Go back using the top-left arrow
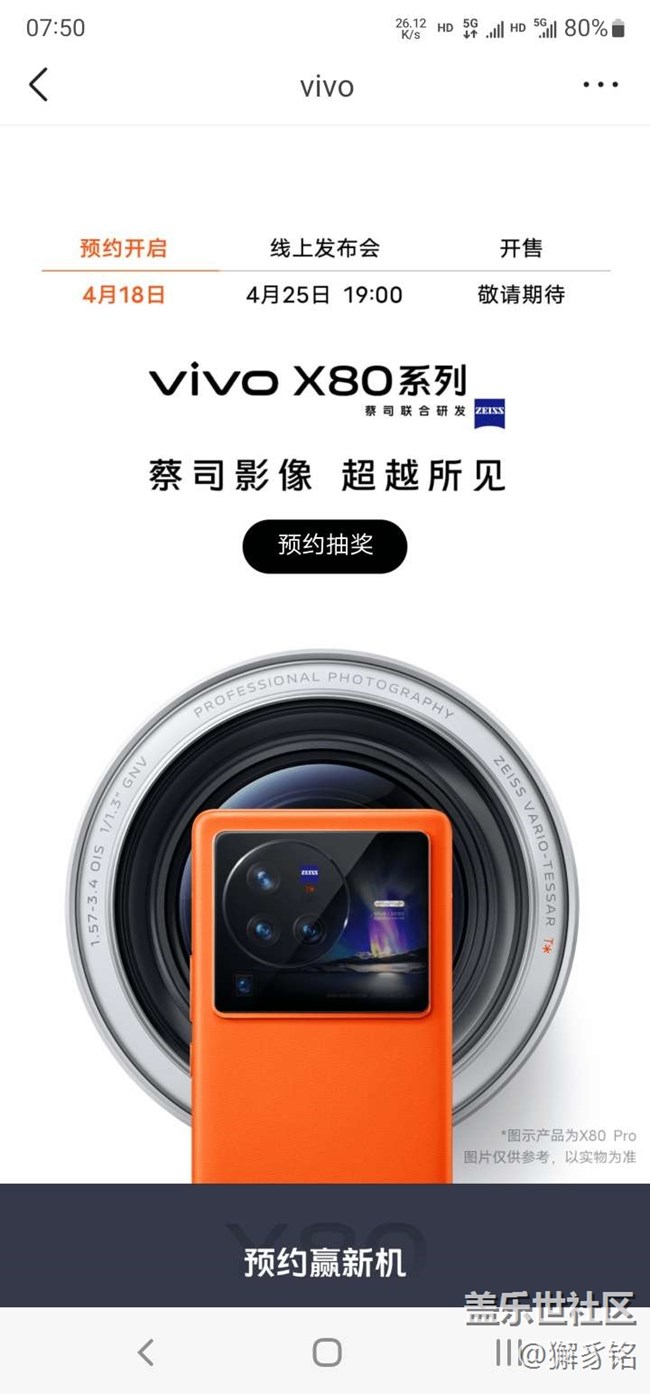The image size is (650, 1394). pos(38,85)
